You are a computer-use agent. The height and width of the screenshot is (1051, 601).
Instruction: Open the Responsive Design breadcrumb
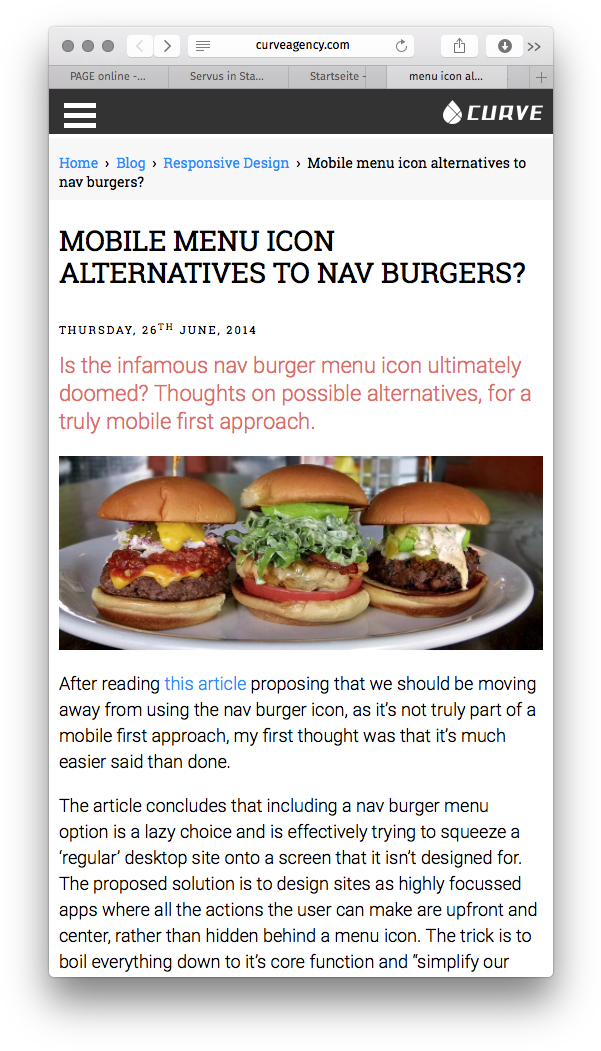(226, 163)
